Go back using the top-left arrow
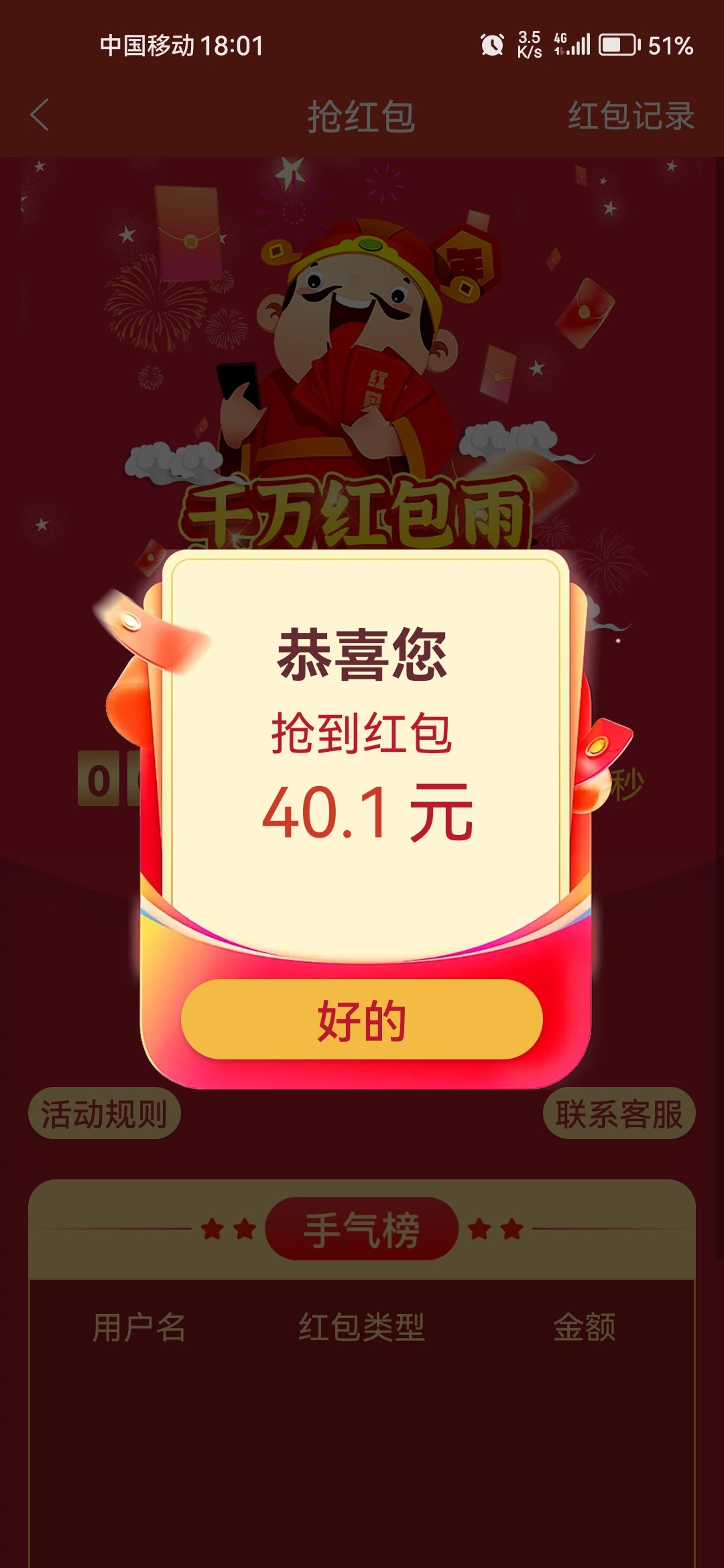 point(40,115)
